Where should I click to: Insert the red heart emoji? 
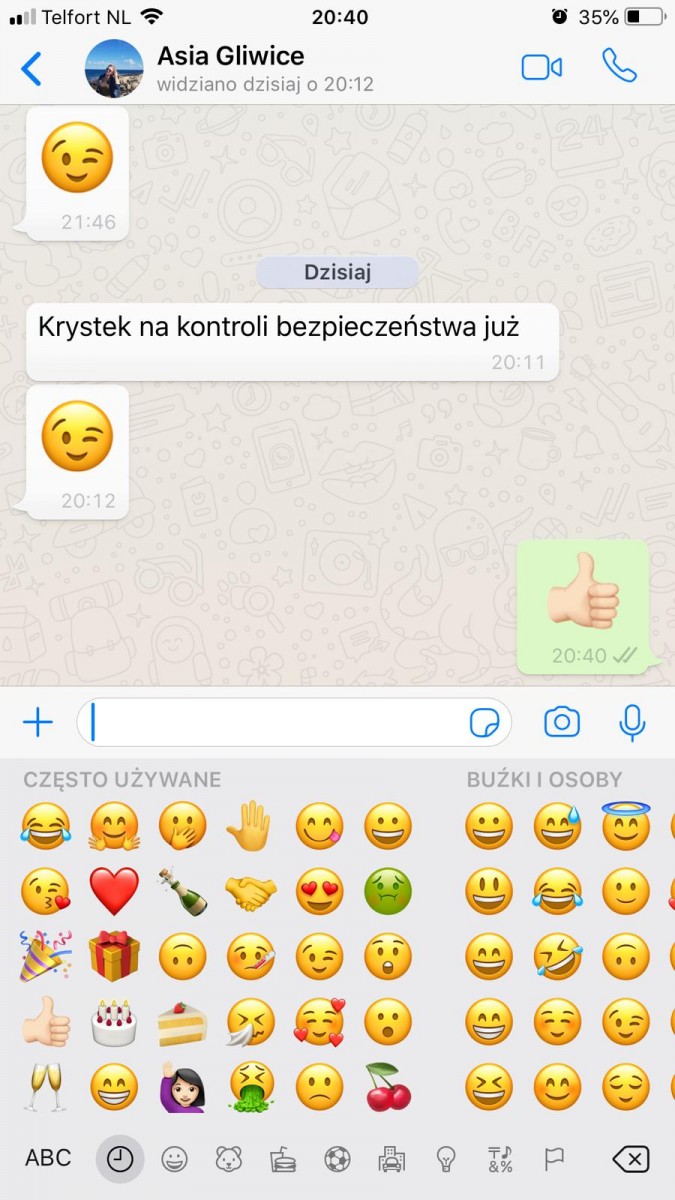115,892
